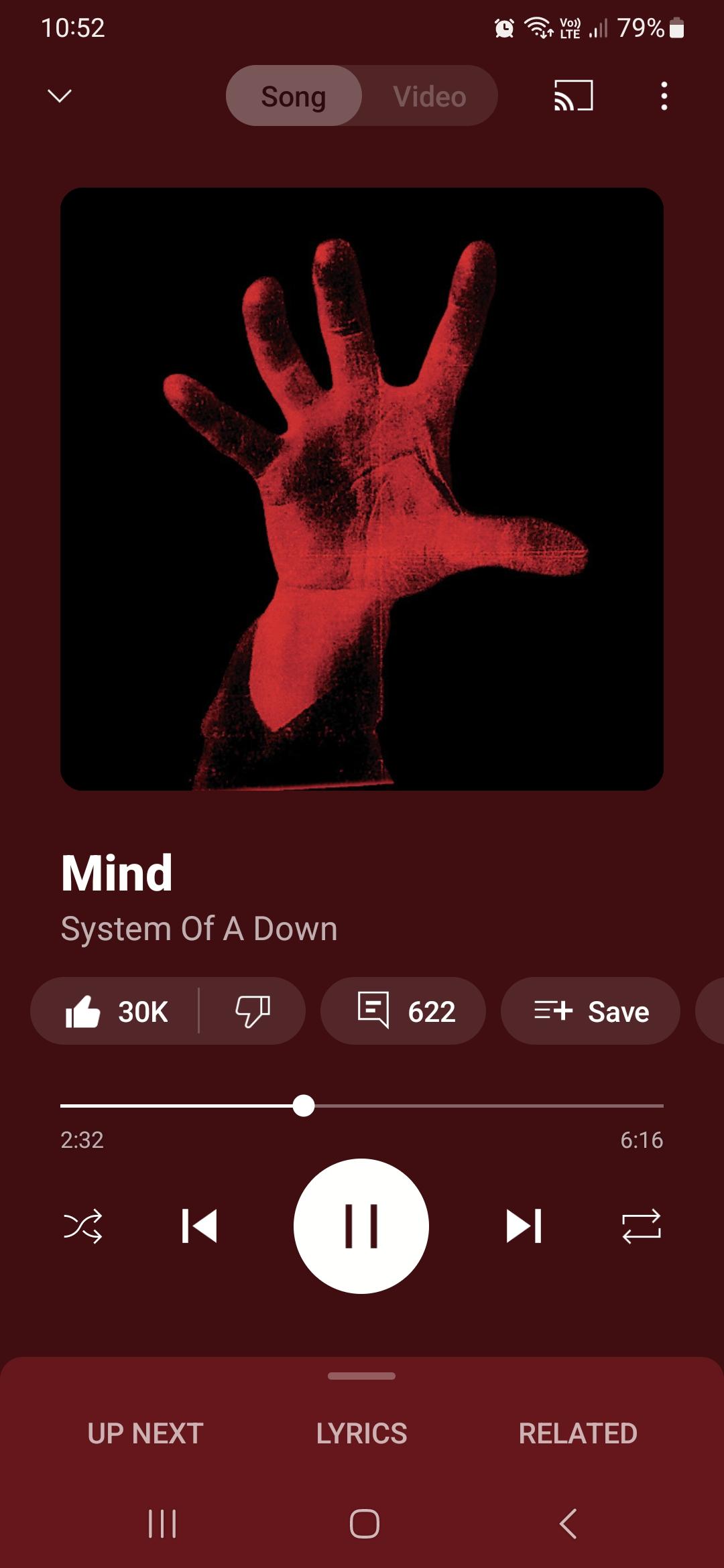Collapse the player with the down chevron
724x1568 pixels.
pyautogui.click(x=59, y=96)
